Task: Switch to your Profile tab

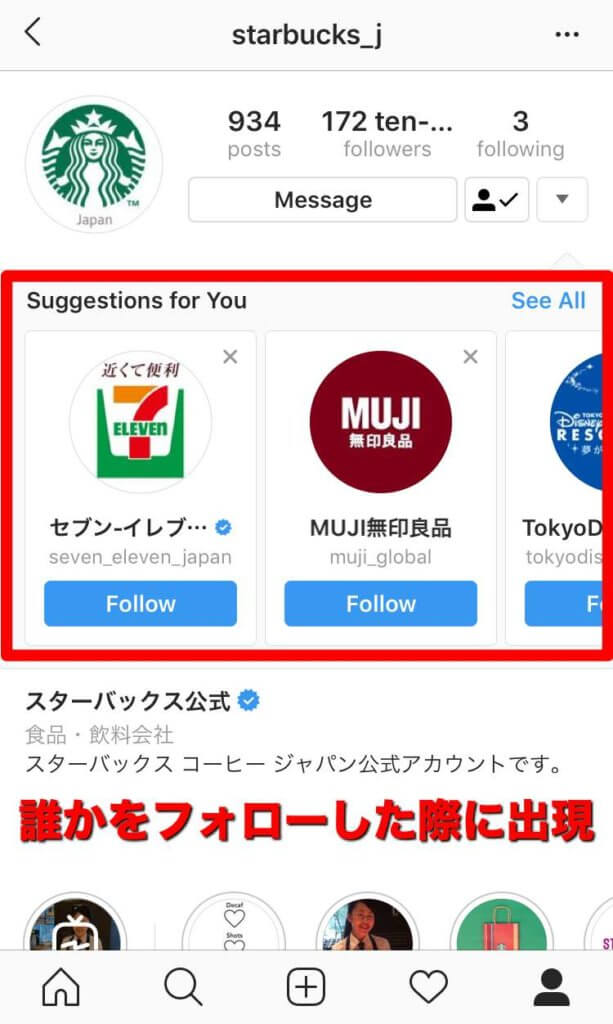Action: click(551, 986)
